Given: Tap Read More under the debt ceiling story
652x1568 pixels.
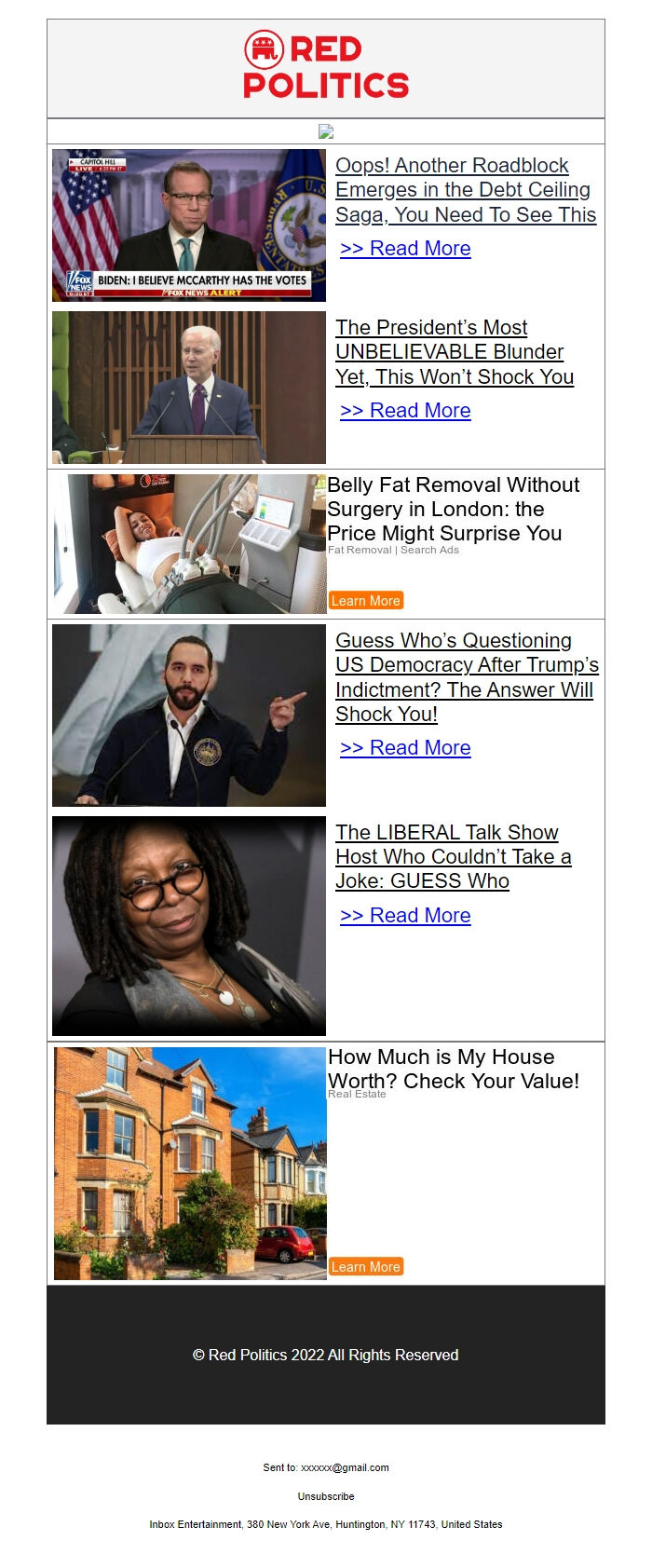Looking at the screenshot, I should 405,249.
